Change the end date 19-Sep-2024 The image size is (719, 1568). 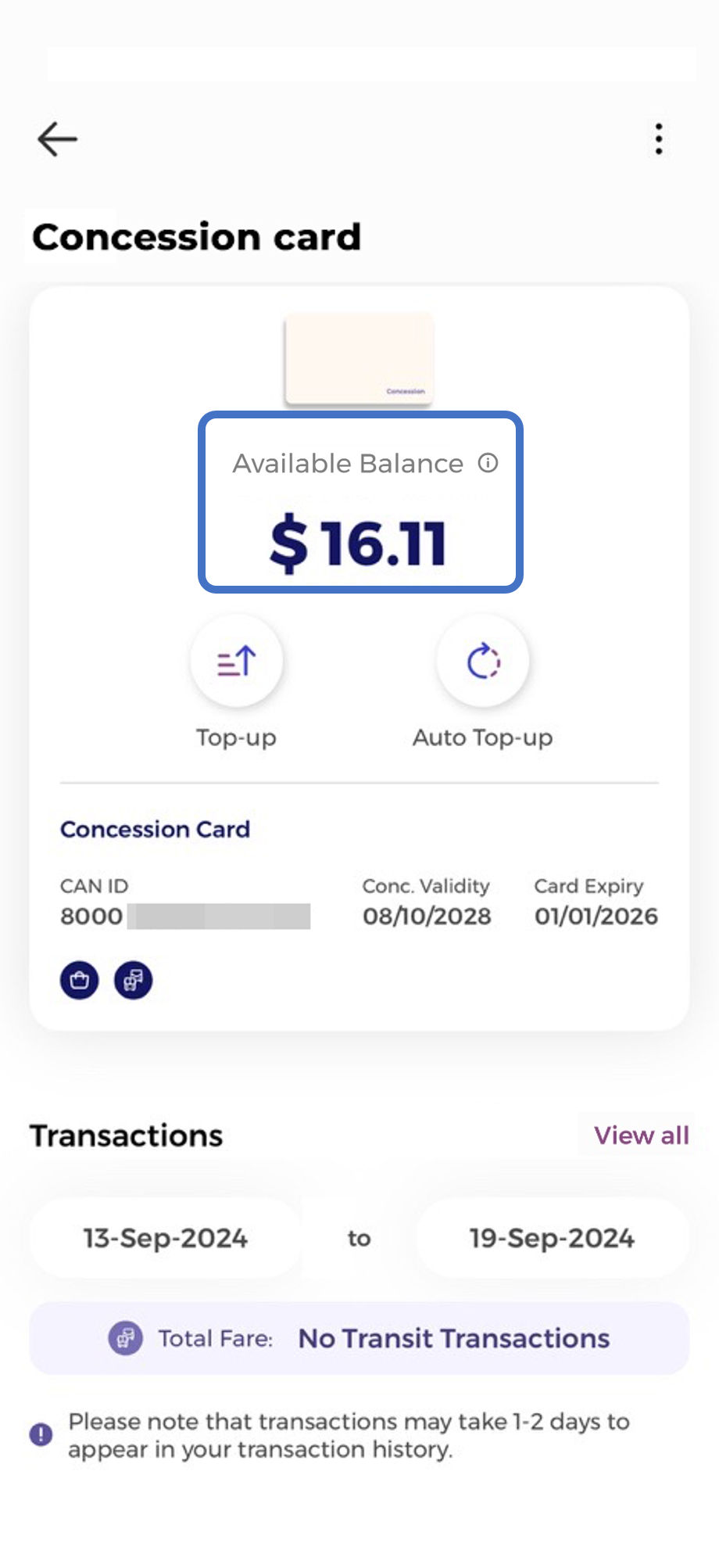(552, 1238)
